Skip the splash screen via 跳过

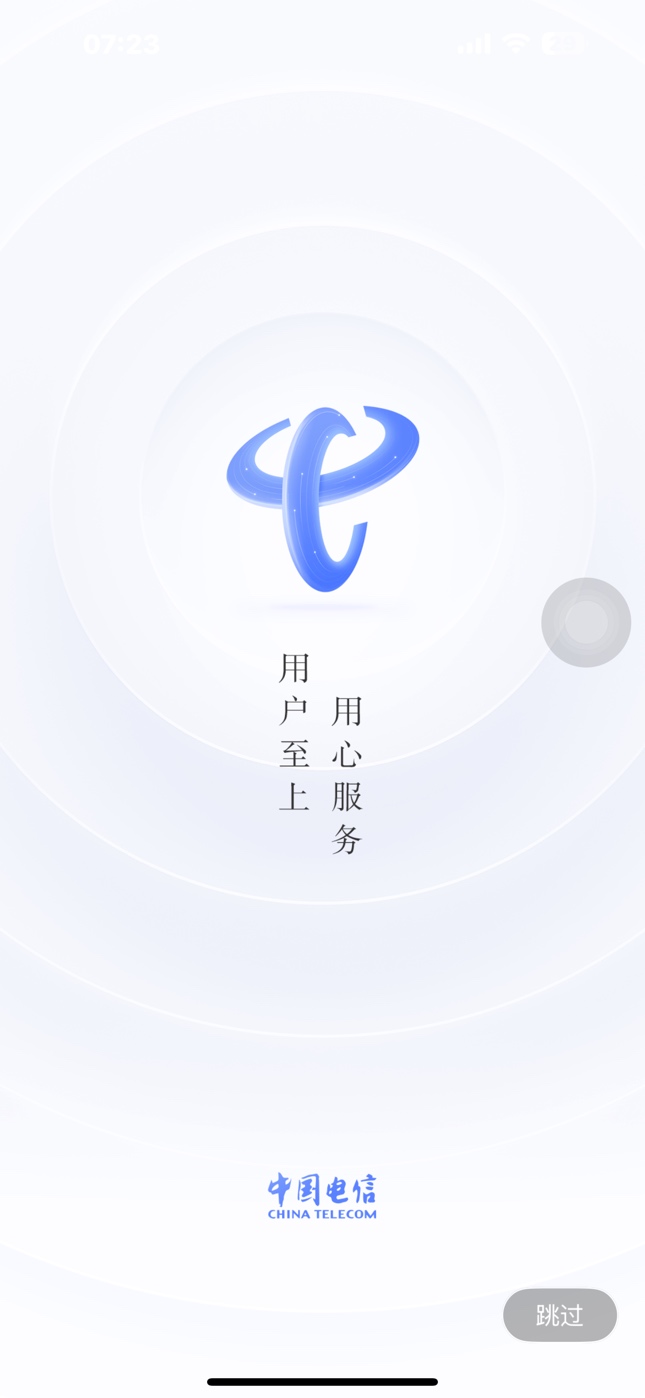559,1315
